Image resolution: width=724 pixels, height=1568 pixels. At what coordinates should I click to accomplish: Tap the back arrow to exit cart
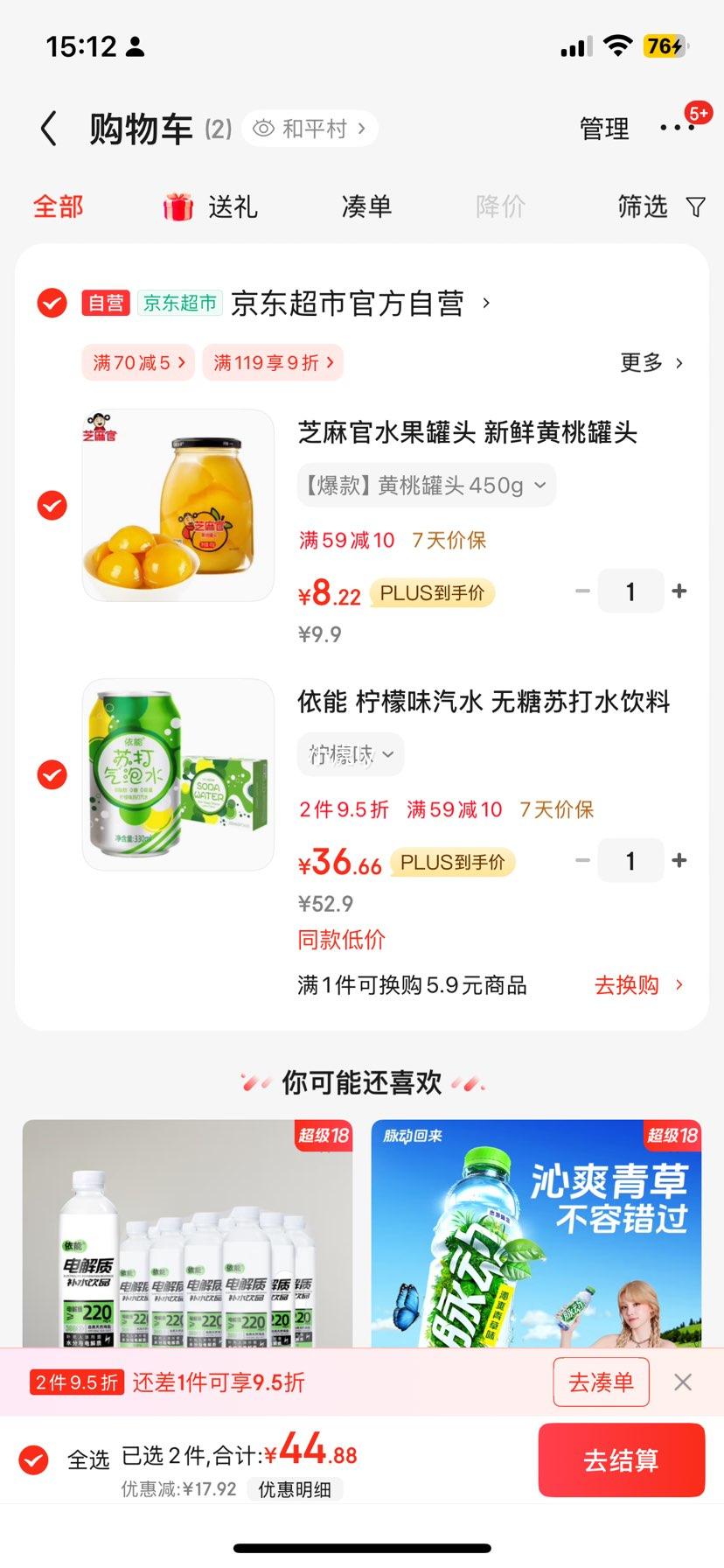click(48, 128)
